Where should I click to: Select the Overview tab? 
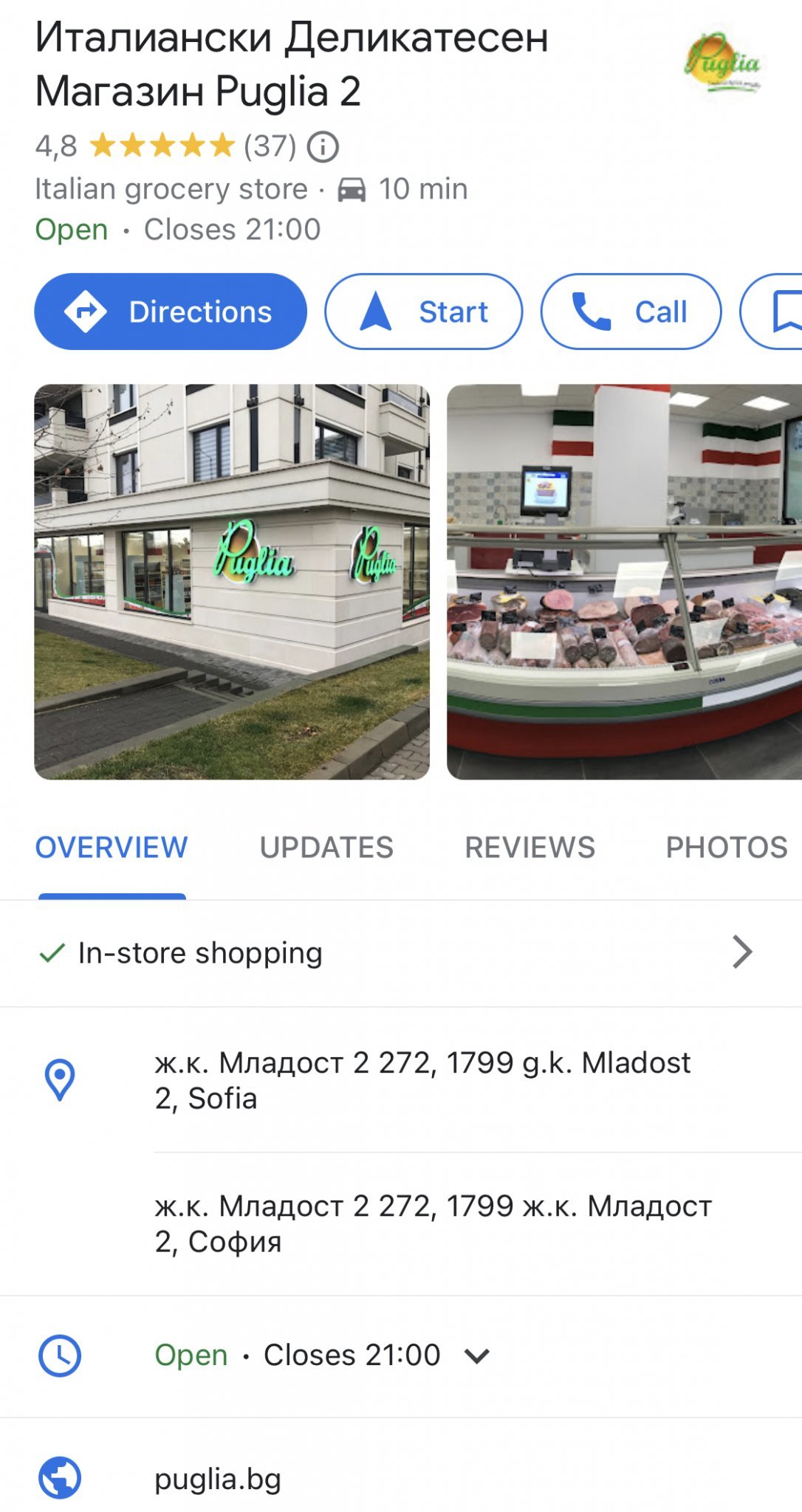point(112,848)
